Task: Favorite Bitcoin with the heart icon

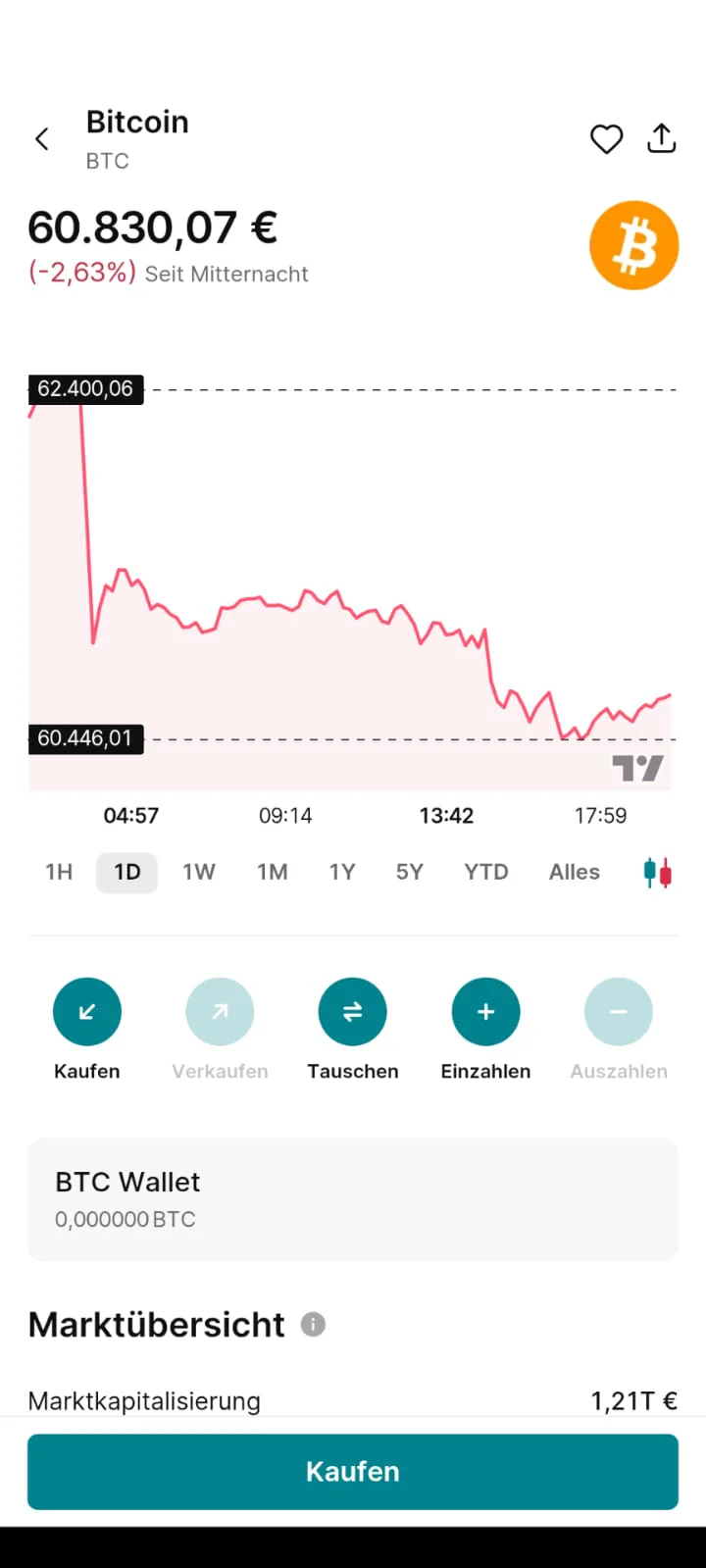Action: [606, 138]
